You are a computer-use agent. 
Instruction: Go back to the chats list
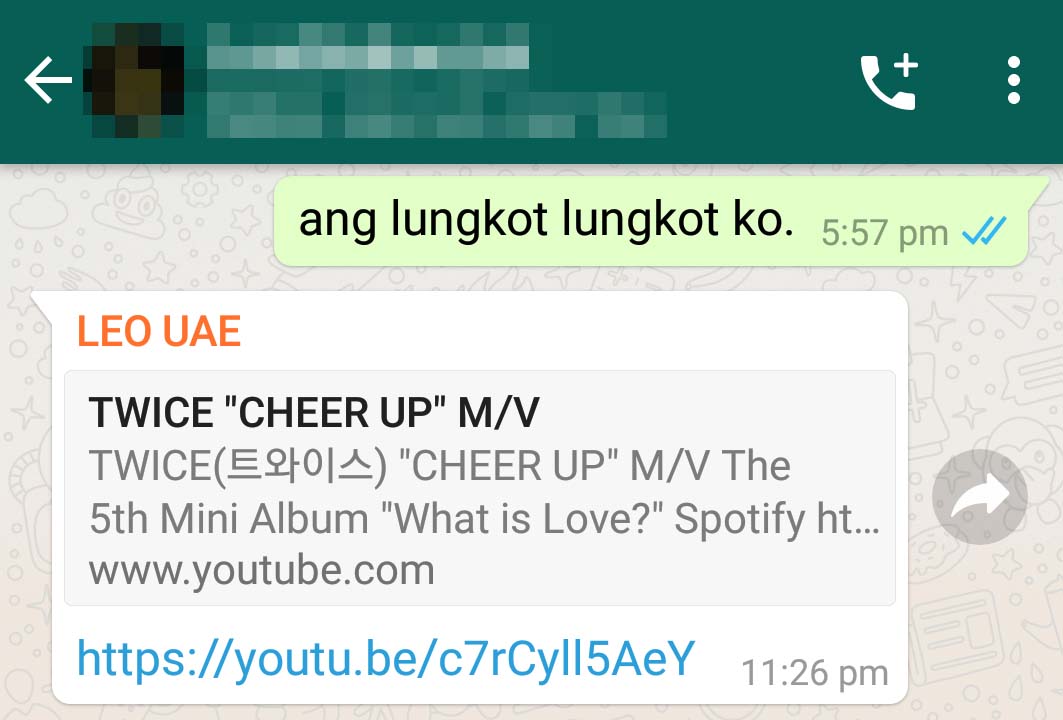click(47, 81)
